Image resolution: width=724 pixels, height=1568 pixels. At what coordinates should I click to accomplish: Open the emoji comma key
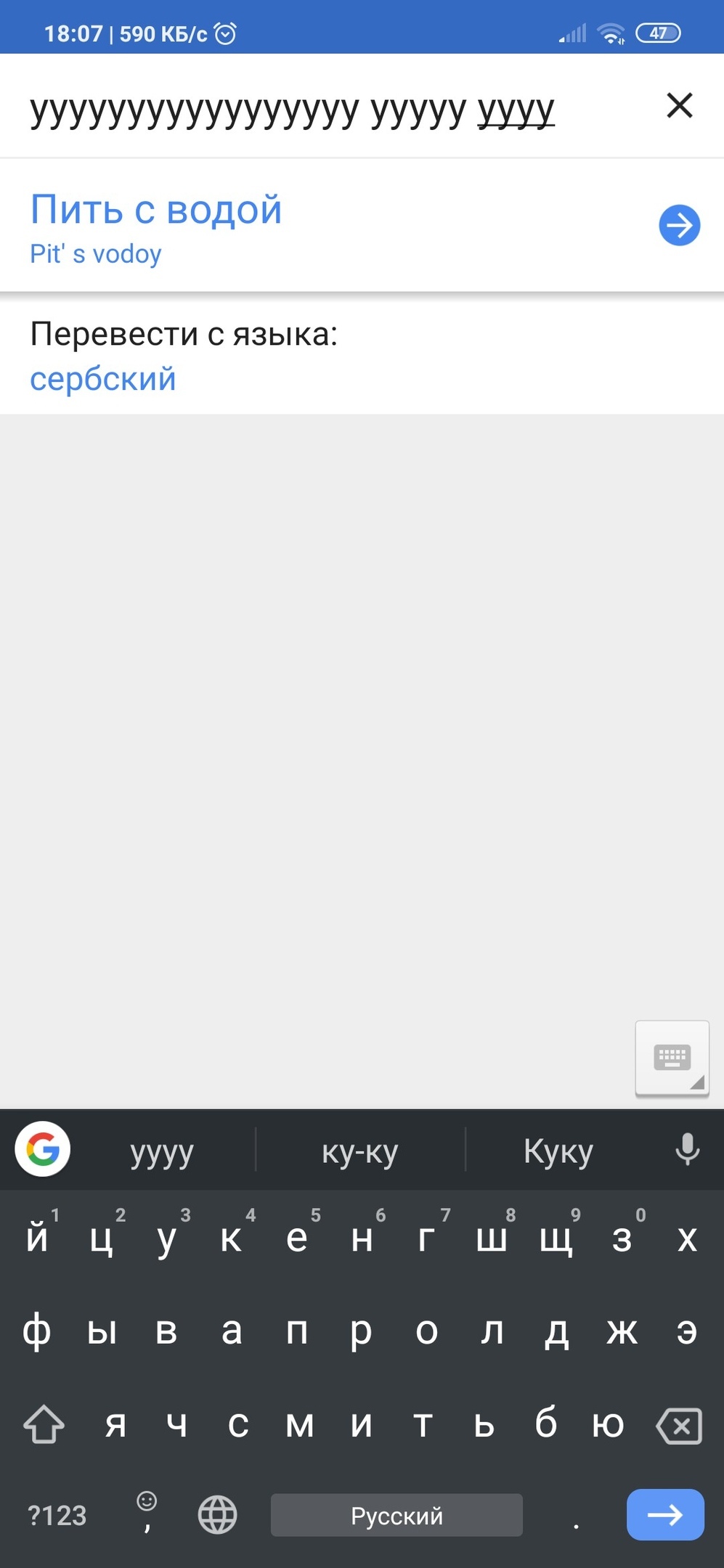[147, 1512]
